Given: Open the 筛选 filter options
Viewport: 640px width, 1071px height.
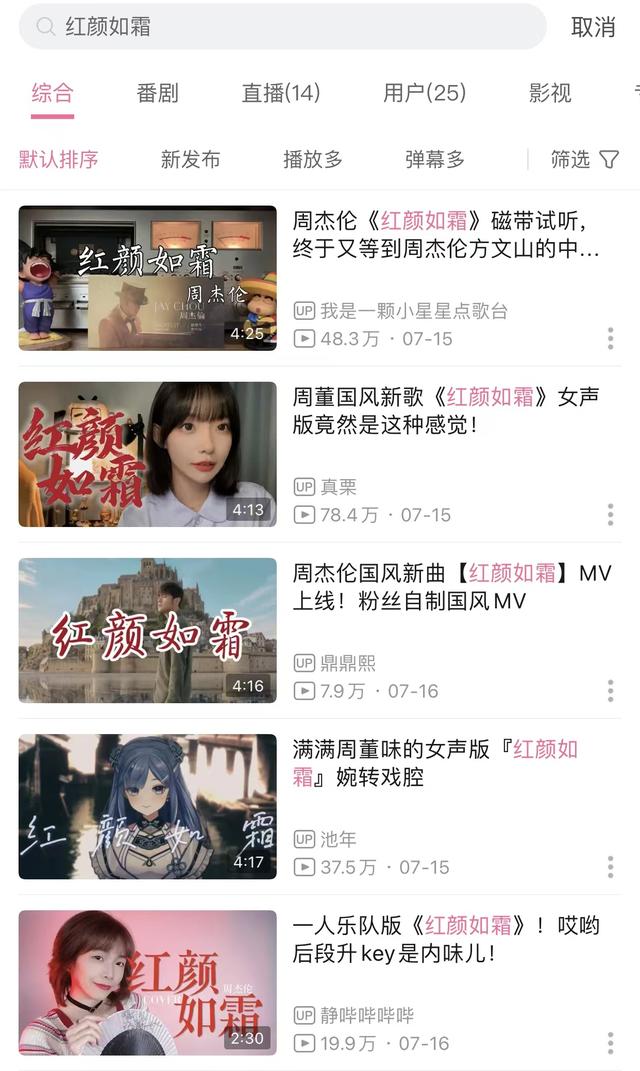Looking at the screenshot, I should [585, 159].
